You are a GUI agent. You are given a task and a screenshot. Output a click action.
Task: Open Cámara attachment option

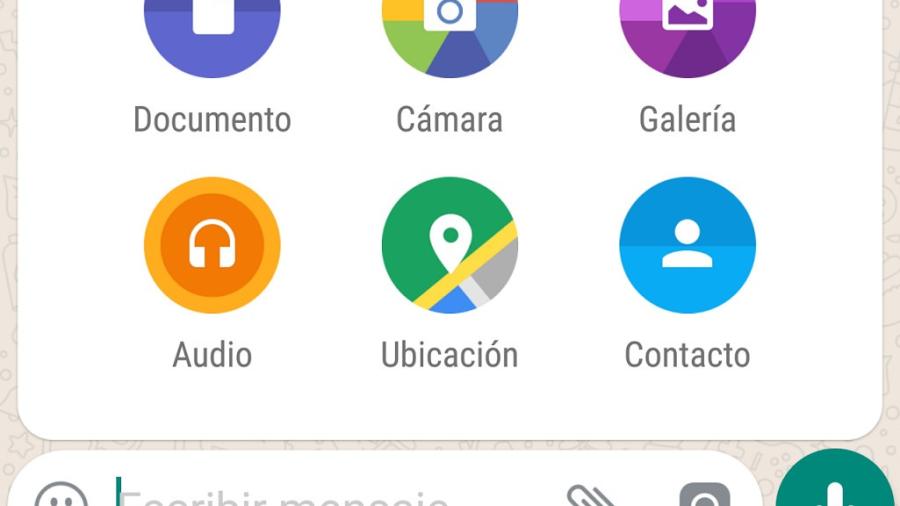[x=450, y=30]
